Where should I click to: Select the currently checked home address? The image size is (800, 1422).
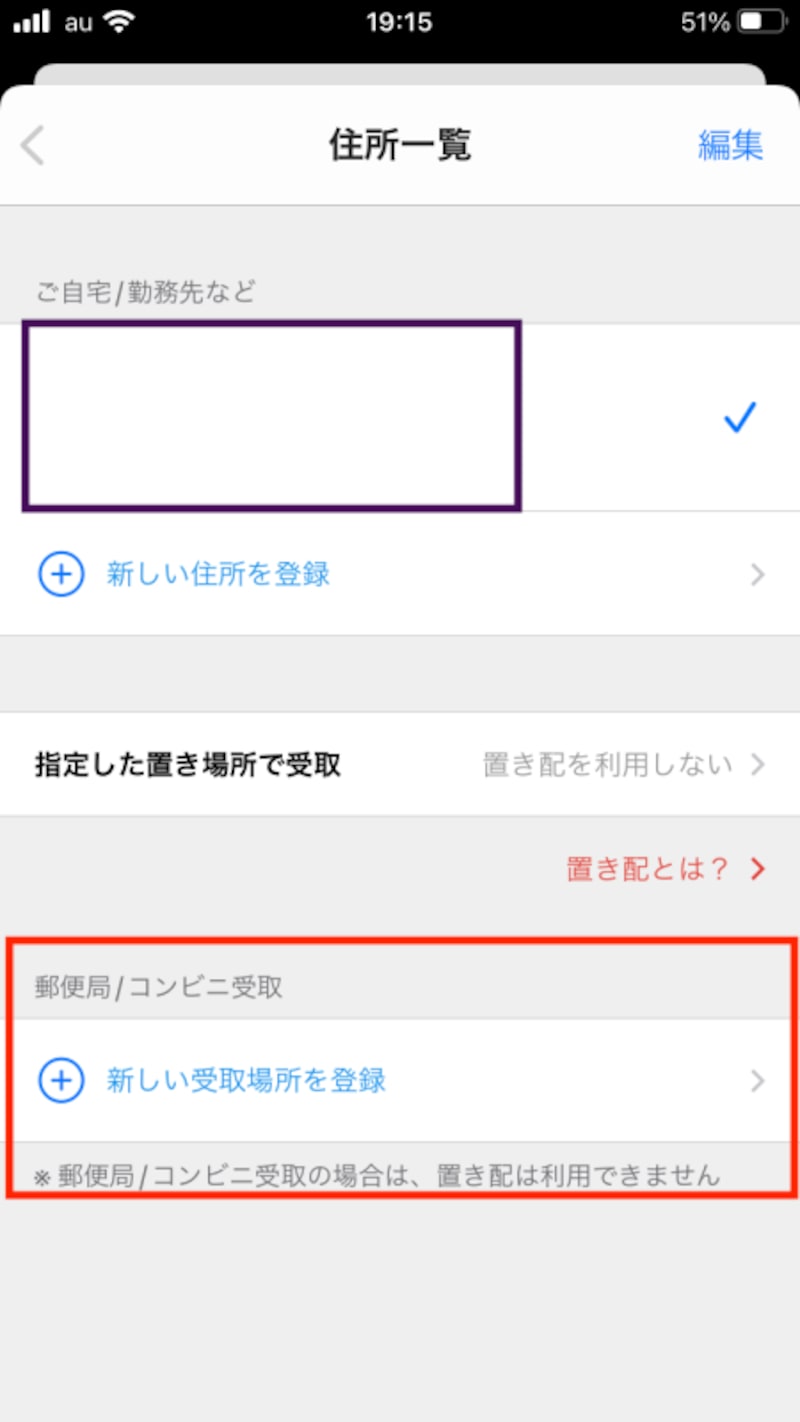(270, 415)
